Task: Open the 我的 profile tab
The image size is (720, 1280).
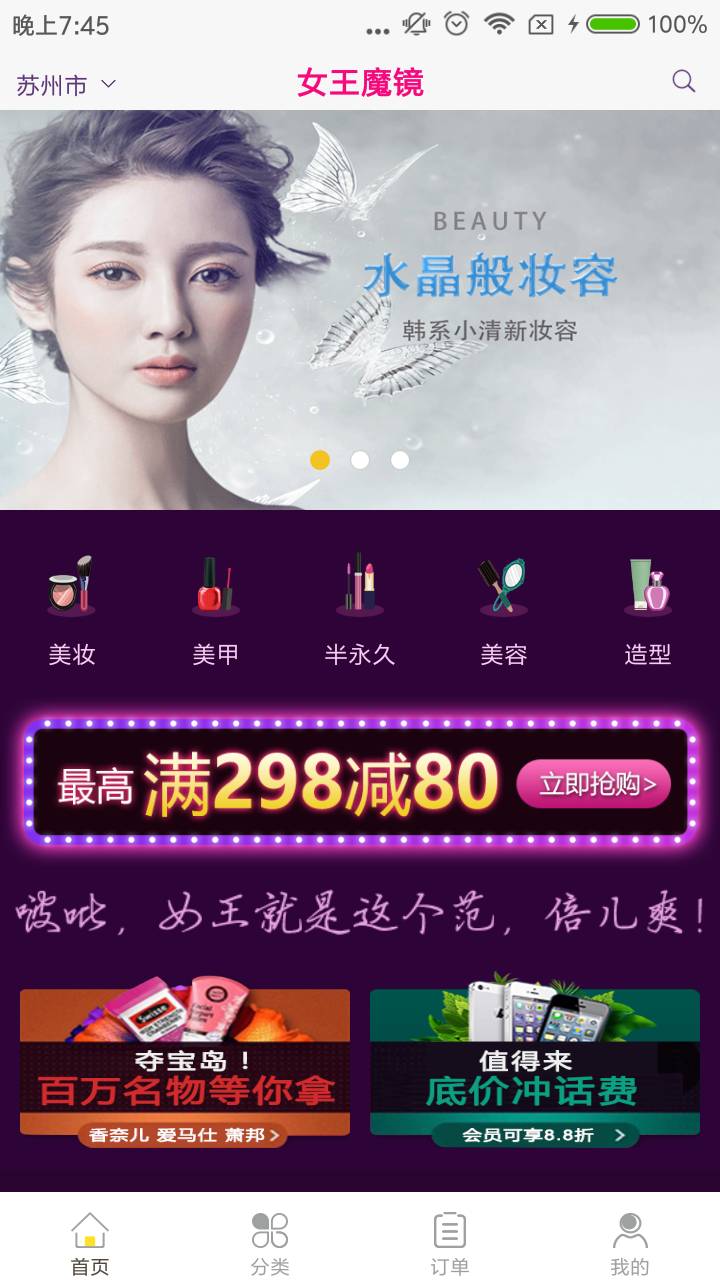Action: (630, 1243)
